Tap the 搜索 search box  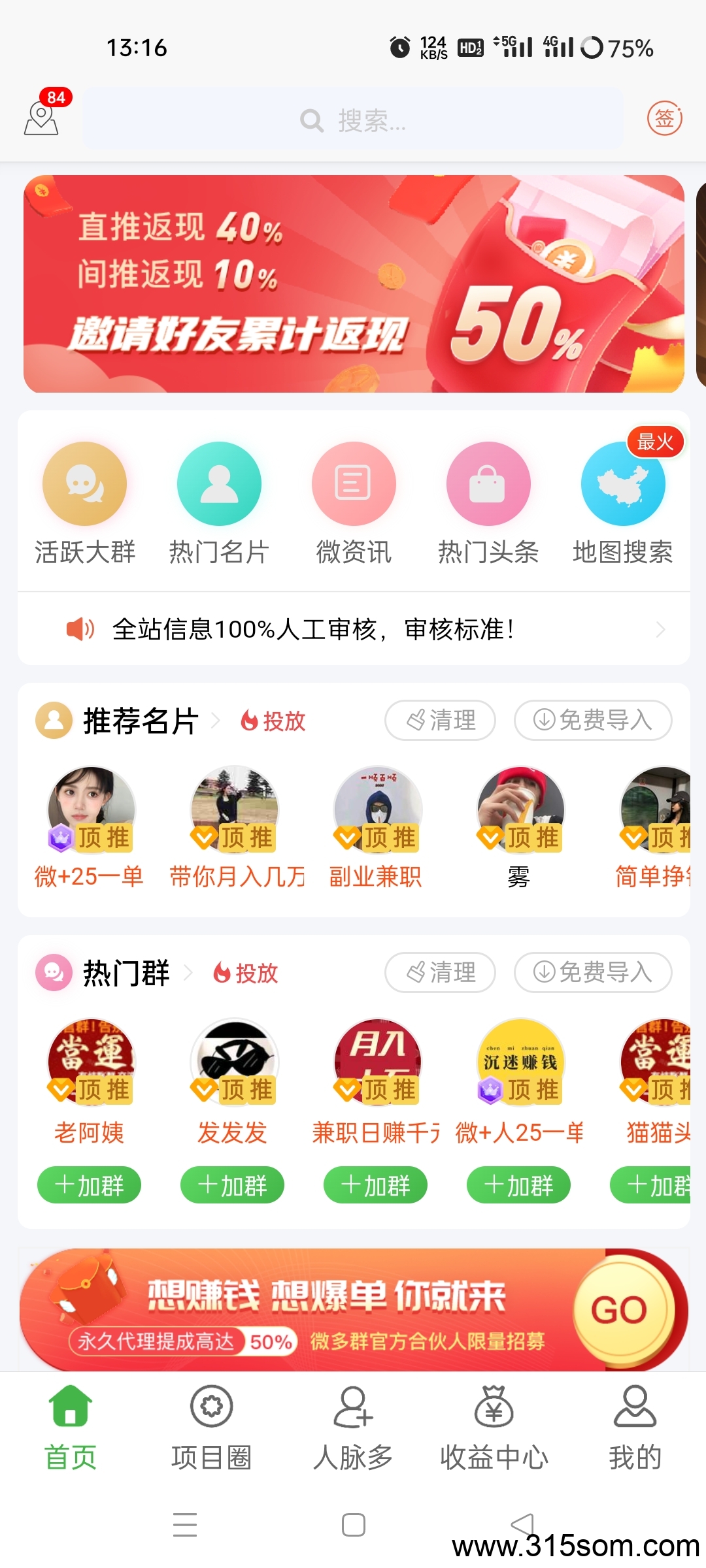353,120
